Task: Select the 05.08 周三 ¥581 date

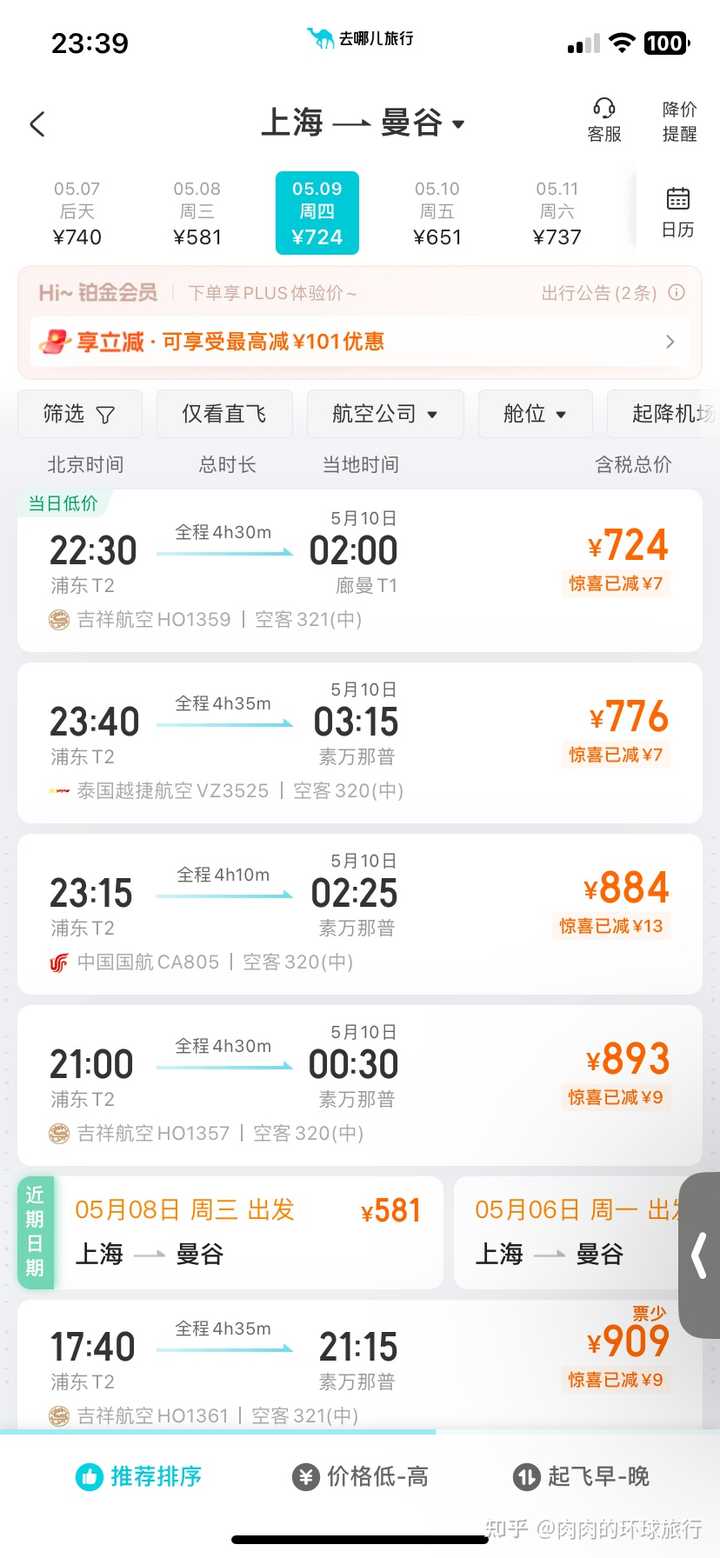Action: (197, 213)
